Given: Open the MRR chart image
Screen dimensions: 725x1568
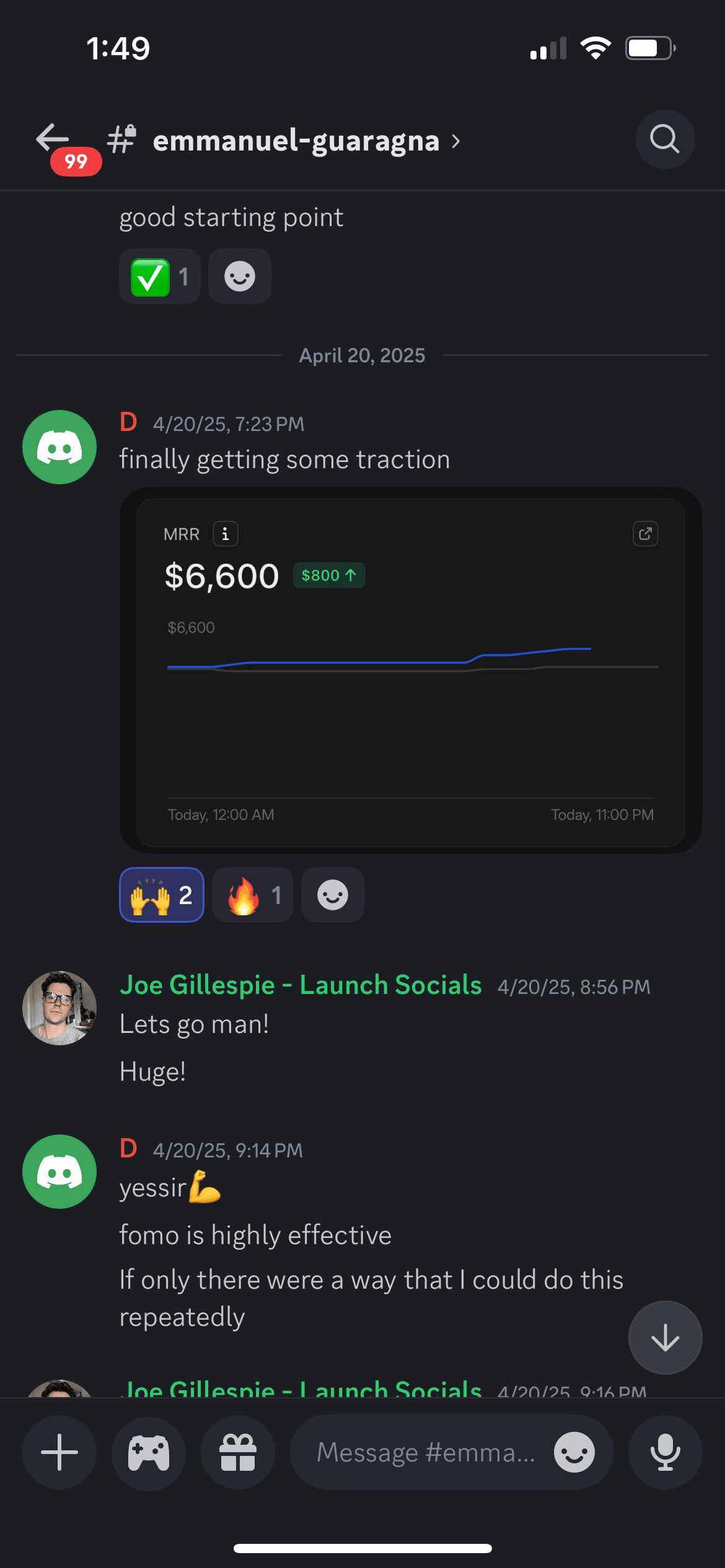Looking at the screenshot, I should coord(410,670).
